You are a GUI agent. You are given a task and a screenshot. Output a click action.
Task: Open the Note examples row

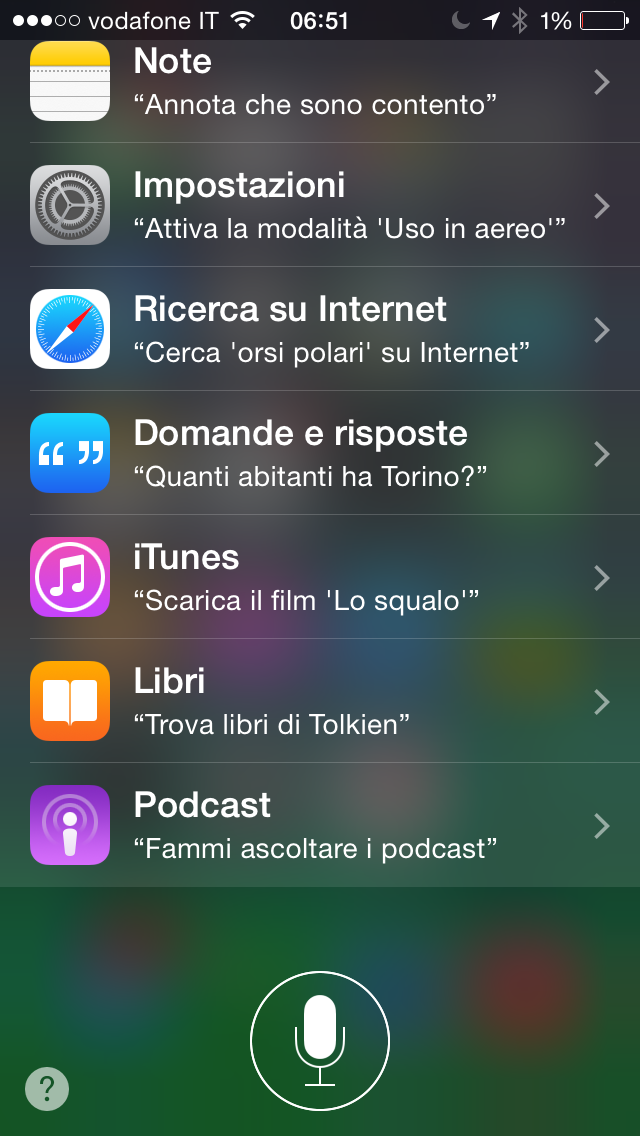[320, 82]
